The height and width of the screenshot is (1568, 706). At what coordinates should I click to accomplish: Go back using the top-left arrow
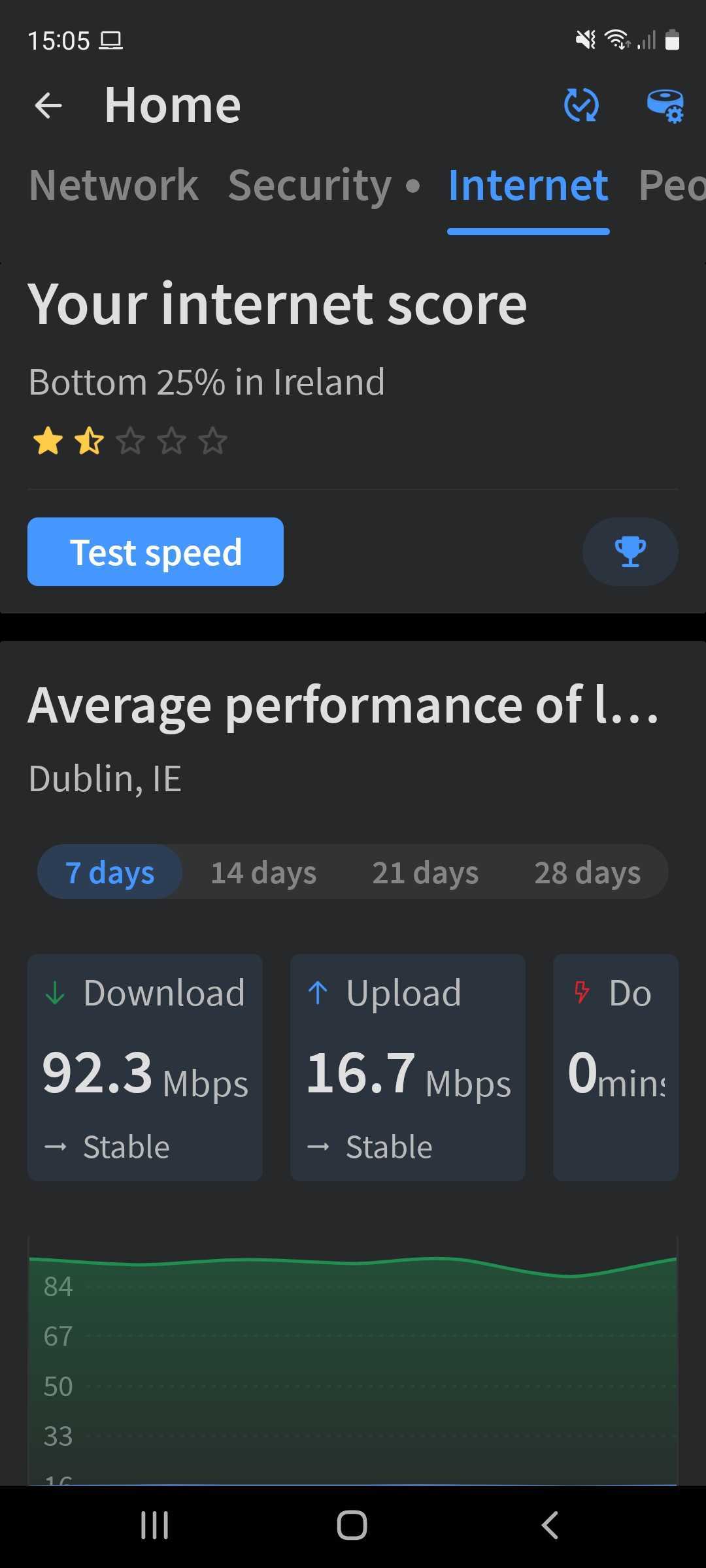click(48, 105)
